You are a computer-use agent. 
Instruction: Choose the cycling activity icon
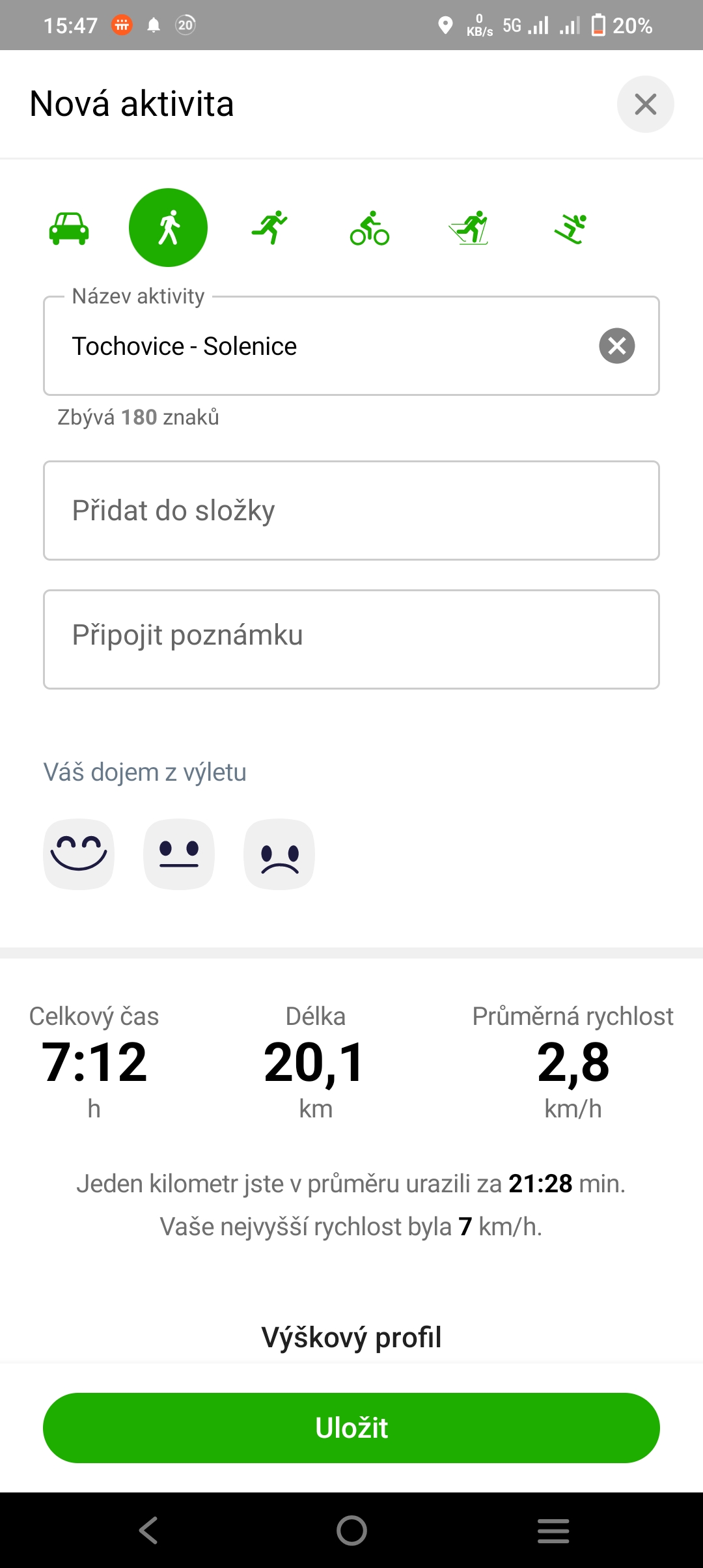[370, 228]
